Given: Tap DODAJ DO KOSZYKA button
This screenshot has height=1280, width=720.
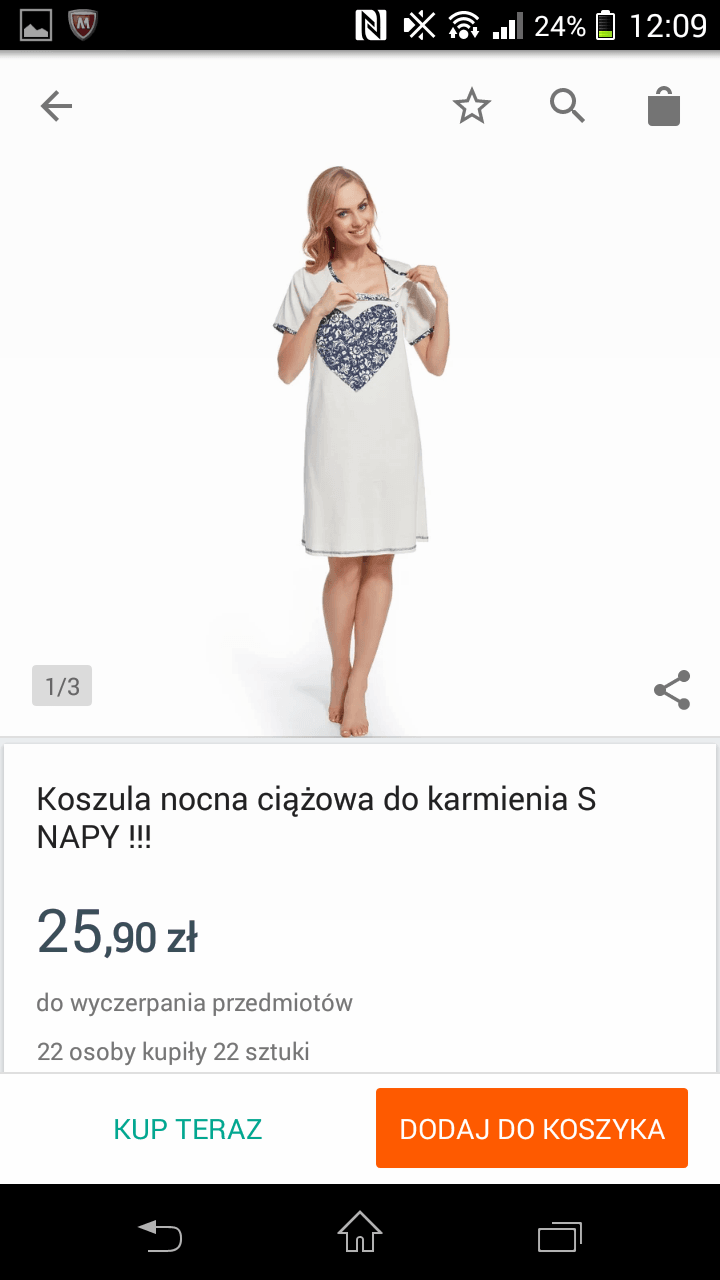Looking at the screenshot, I should coord(532,1129).
